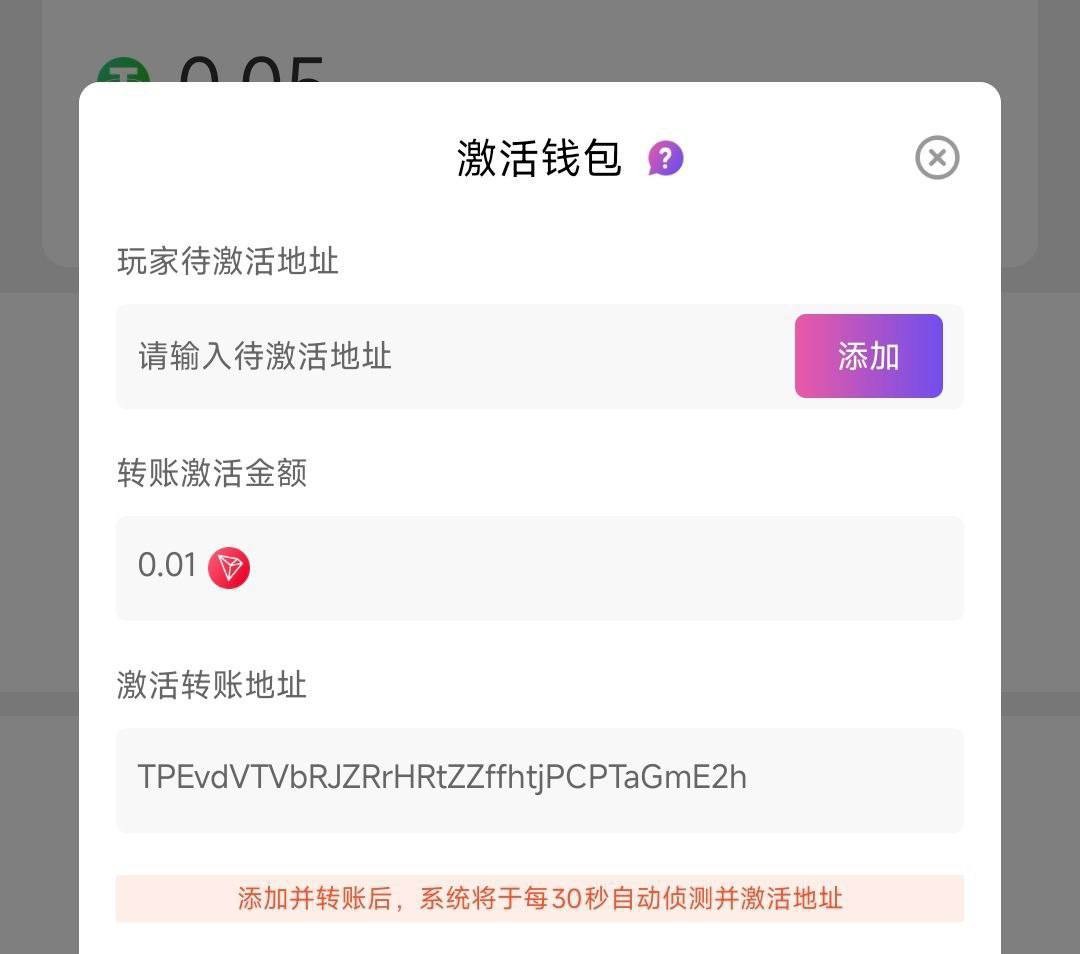
Task: Tap the 添加 button
Action: click(x=868, y=356)
